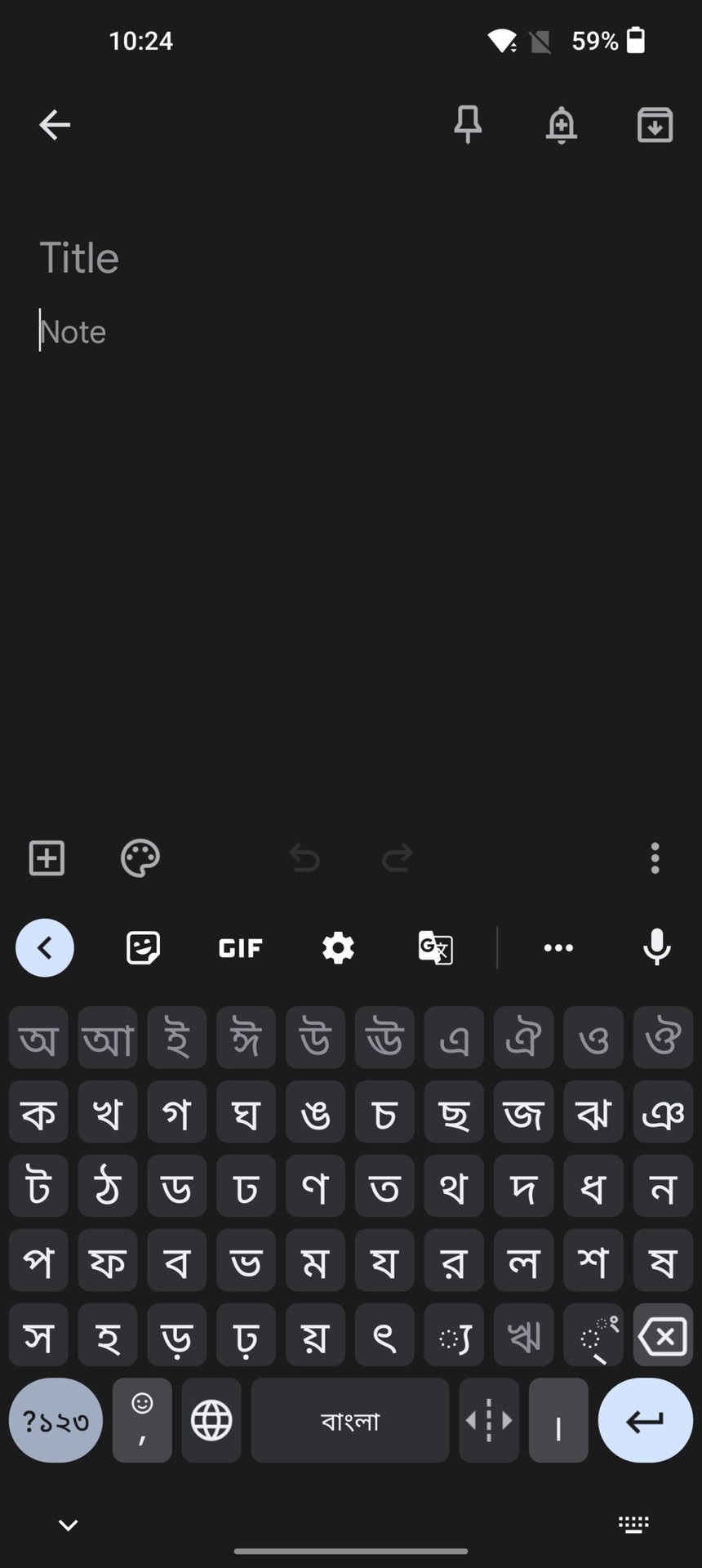Collapse the keyboard toolbar with the left chevron

click(45, 947)
